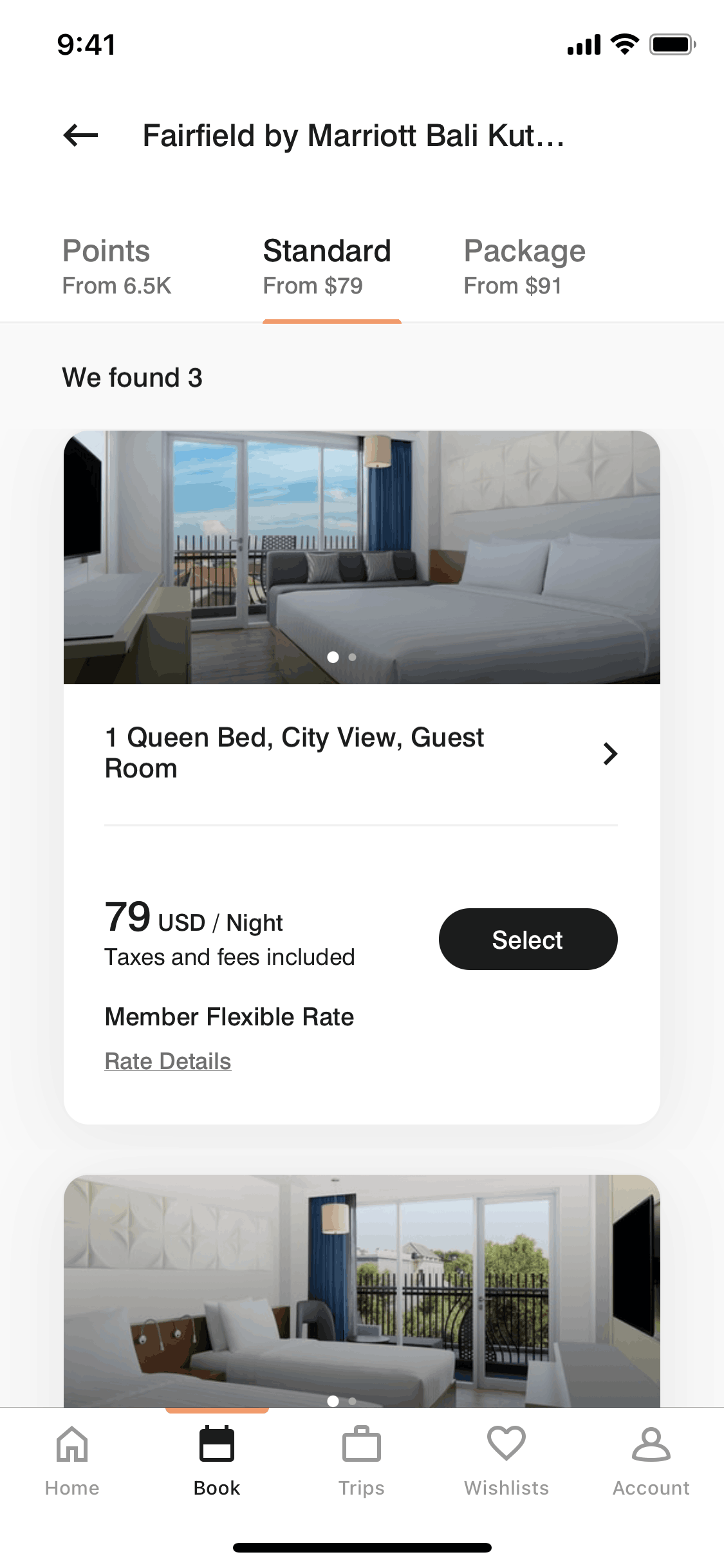View the Queen Bed room photo
Viewport: 724px width, 1568px height.
(362, 557)
